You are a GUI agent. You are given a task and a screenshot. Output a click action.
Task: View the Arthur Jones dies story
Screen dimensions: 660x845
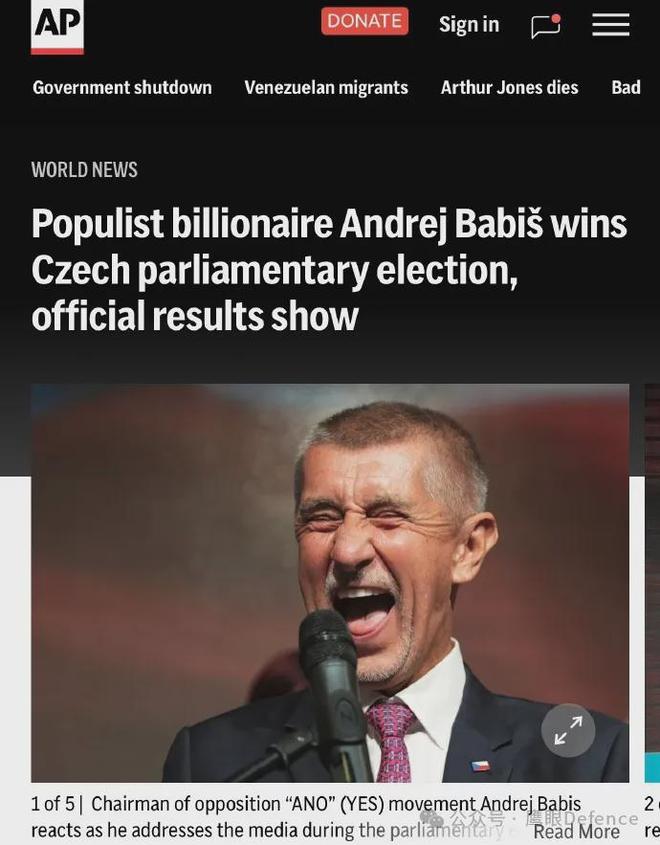[x=509, y=87]
